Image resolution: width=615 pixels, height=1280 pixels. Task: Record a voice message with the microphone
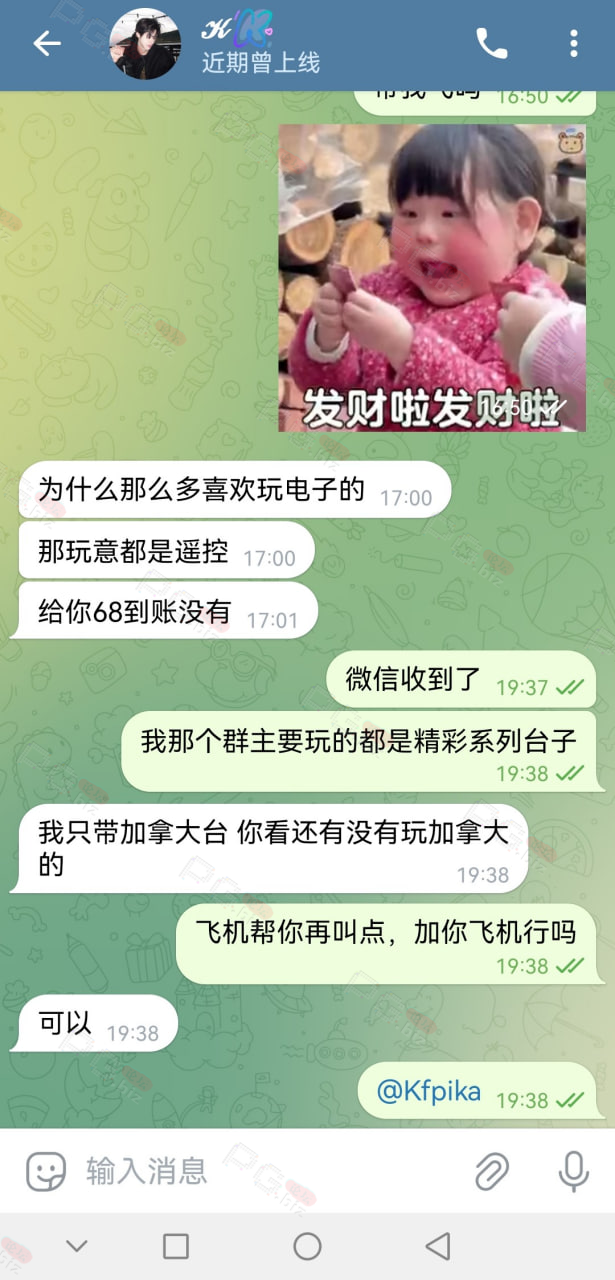click(574, 1171)
